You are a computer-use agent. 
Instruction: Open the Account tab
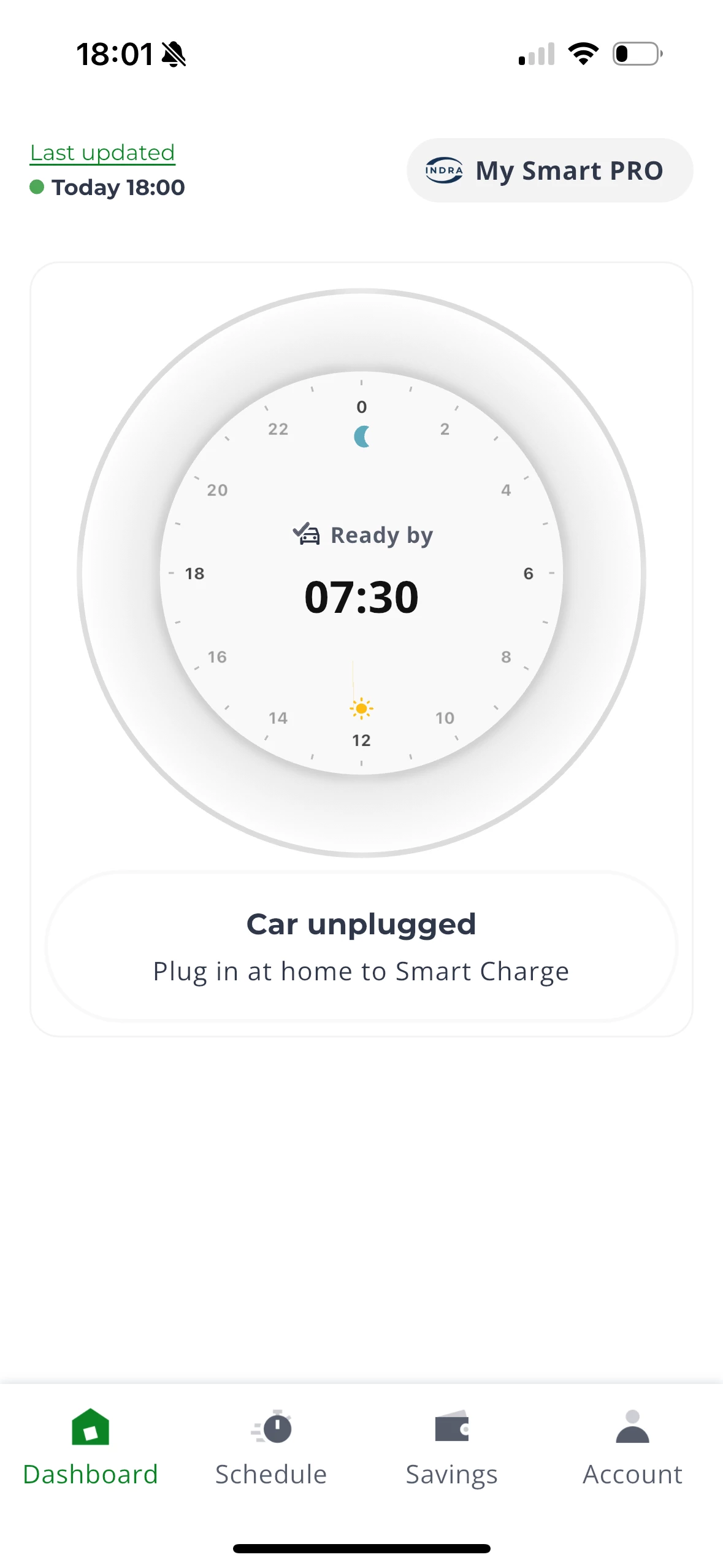click(x=632, y=1448)
